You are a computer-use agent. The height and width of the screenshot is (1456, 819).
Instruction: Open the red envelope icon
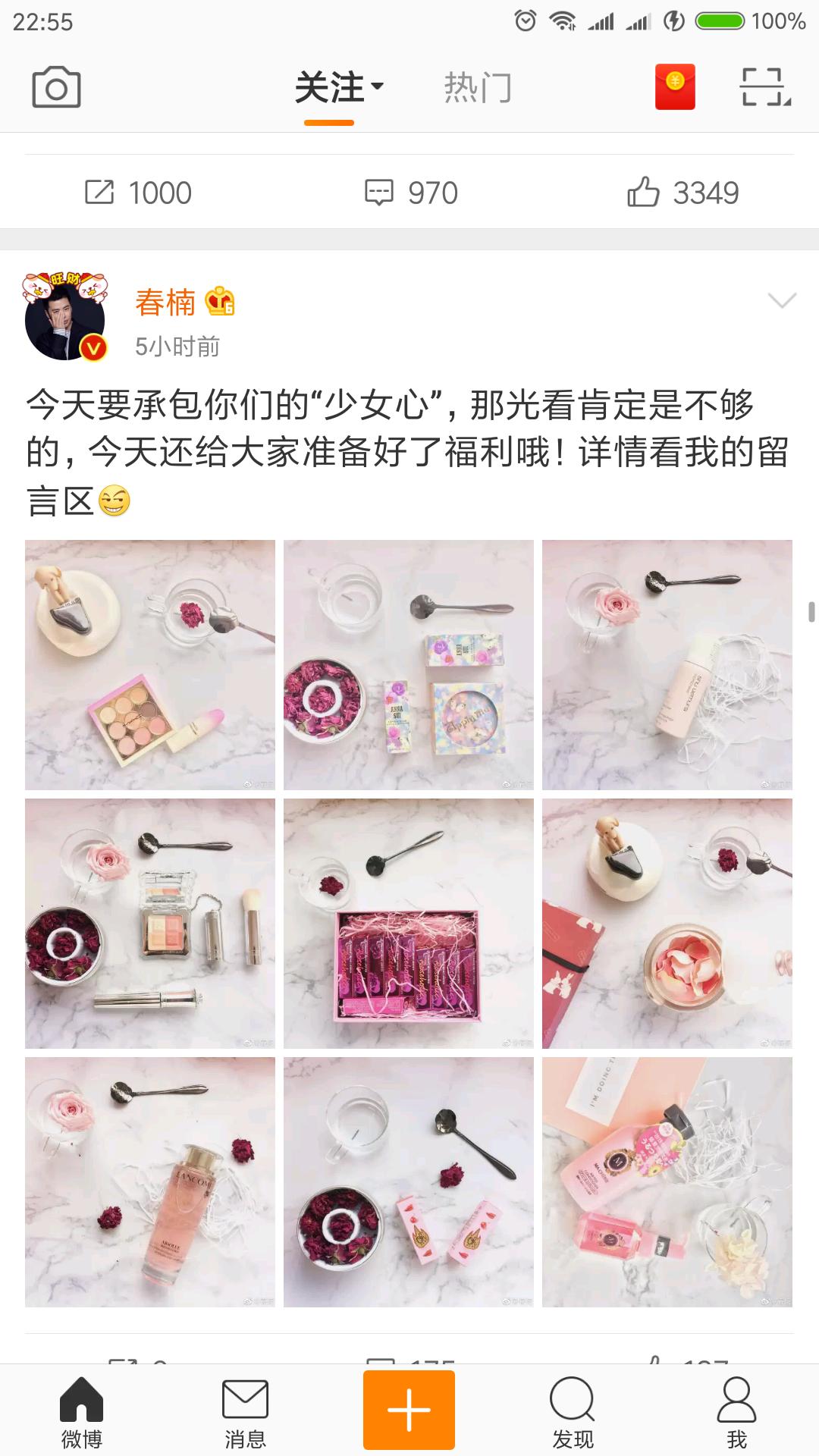point(675,87)
